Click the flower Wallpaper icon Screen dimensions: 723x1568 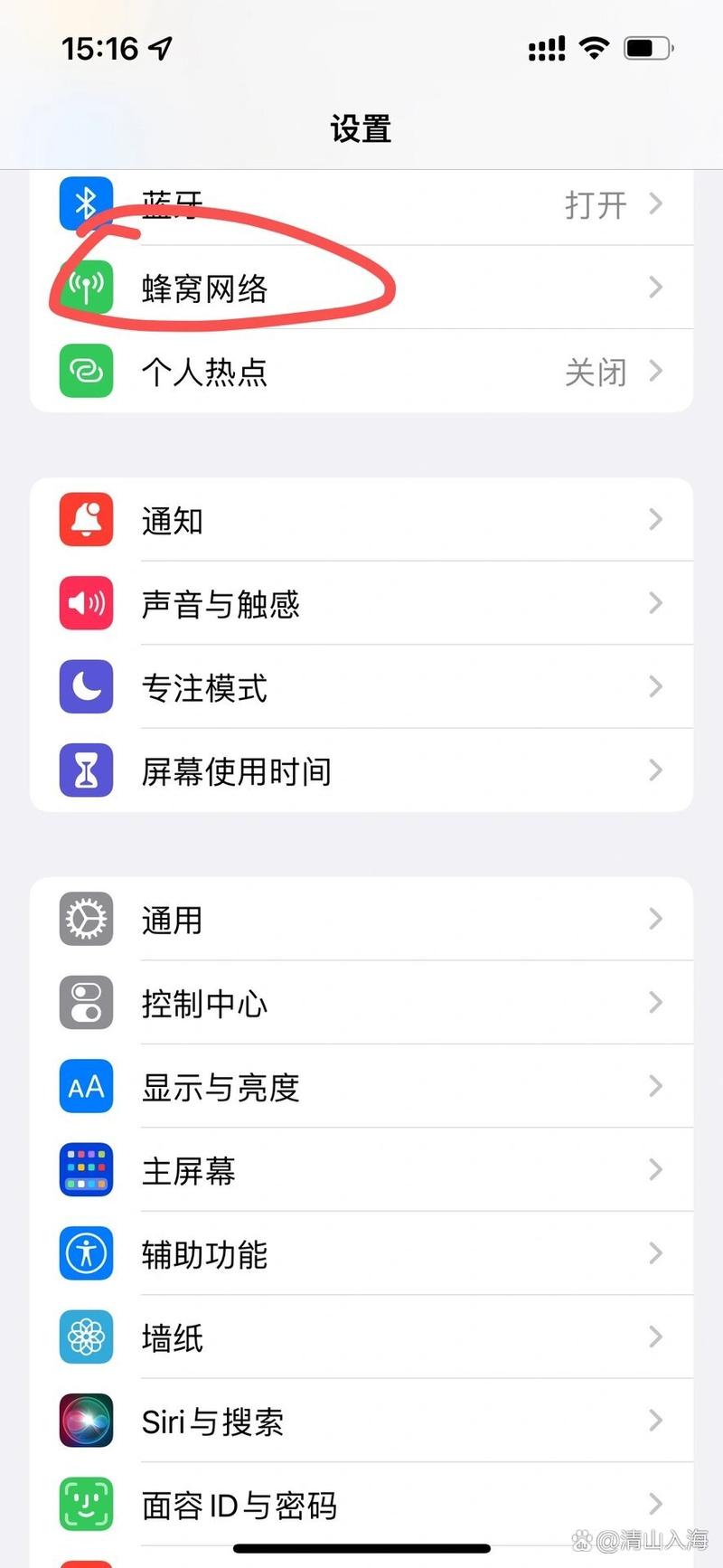(86, 1337)
